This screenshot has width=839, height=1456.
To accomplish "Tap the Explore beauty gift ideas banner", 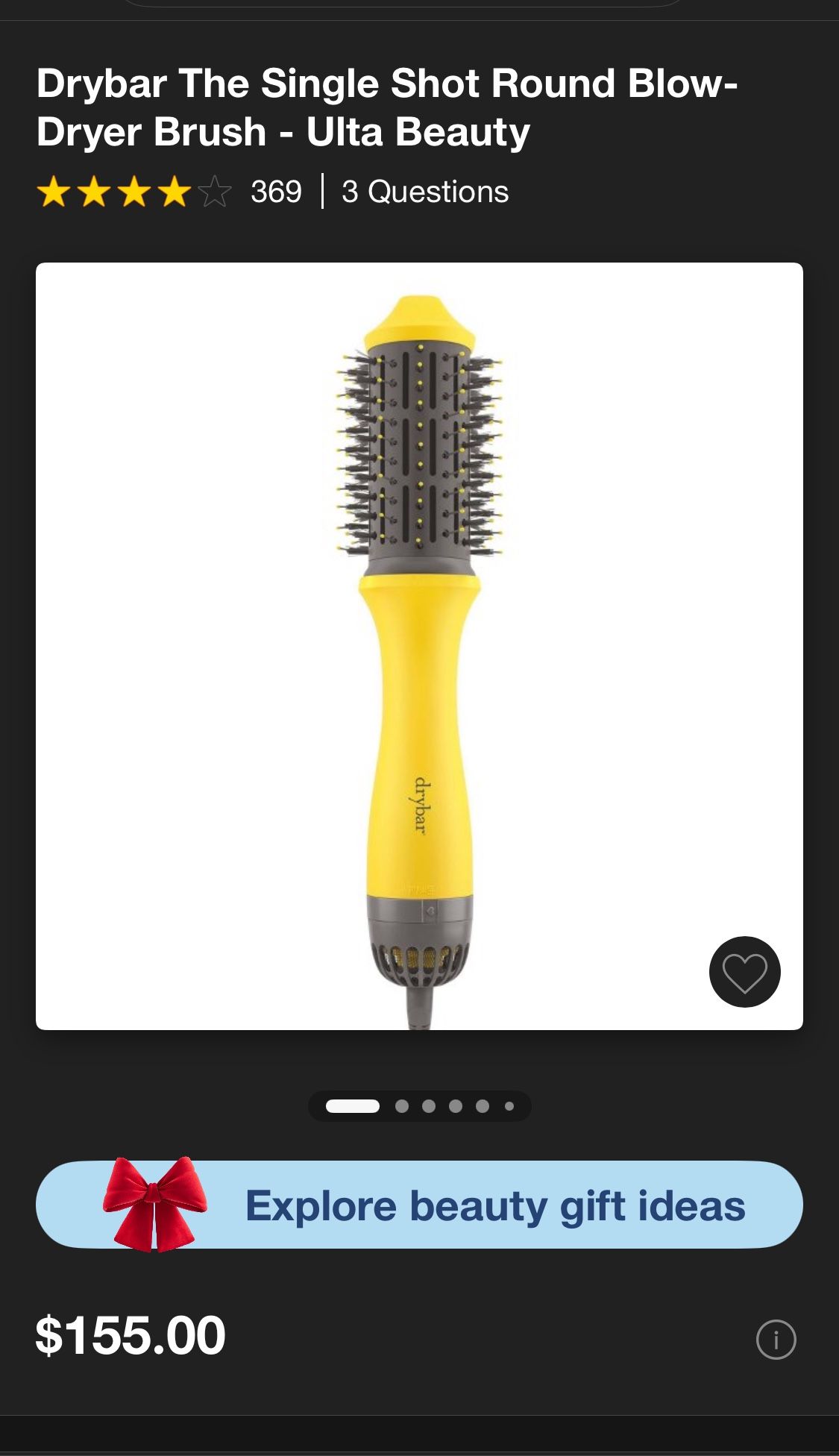I will point(419,1205).
